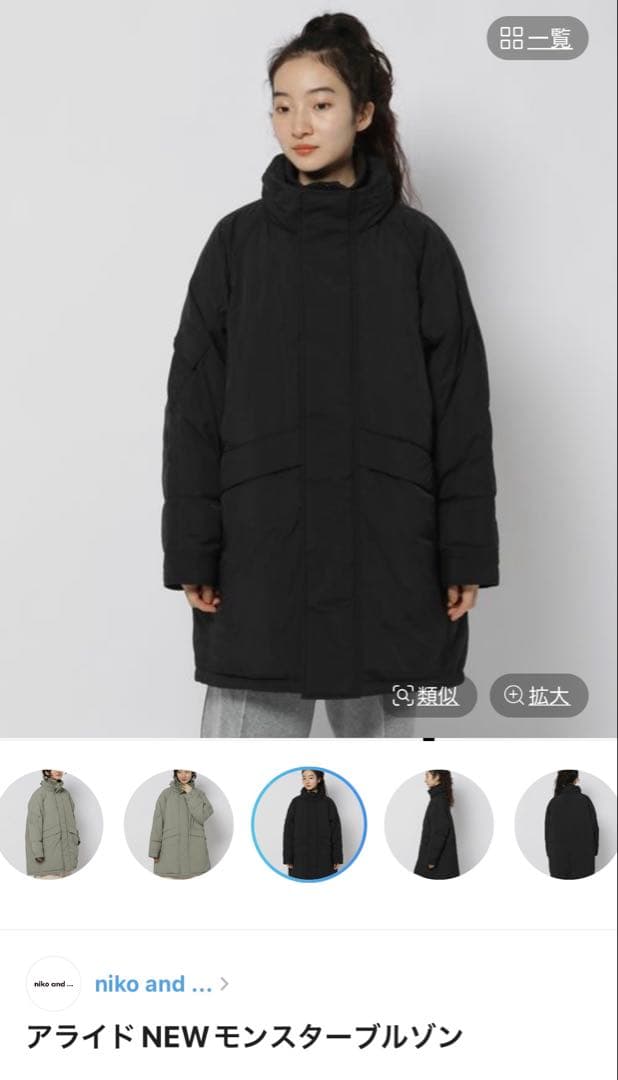Select the second green coat front thumbnail
The height and width of the screenshot is (1080, 618).
pos(179,824)
